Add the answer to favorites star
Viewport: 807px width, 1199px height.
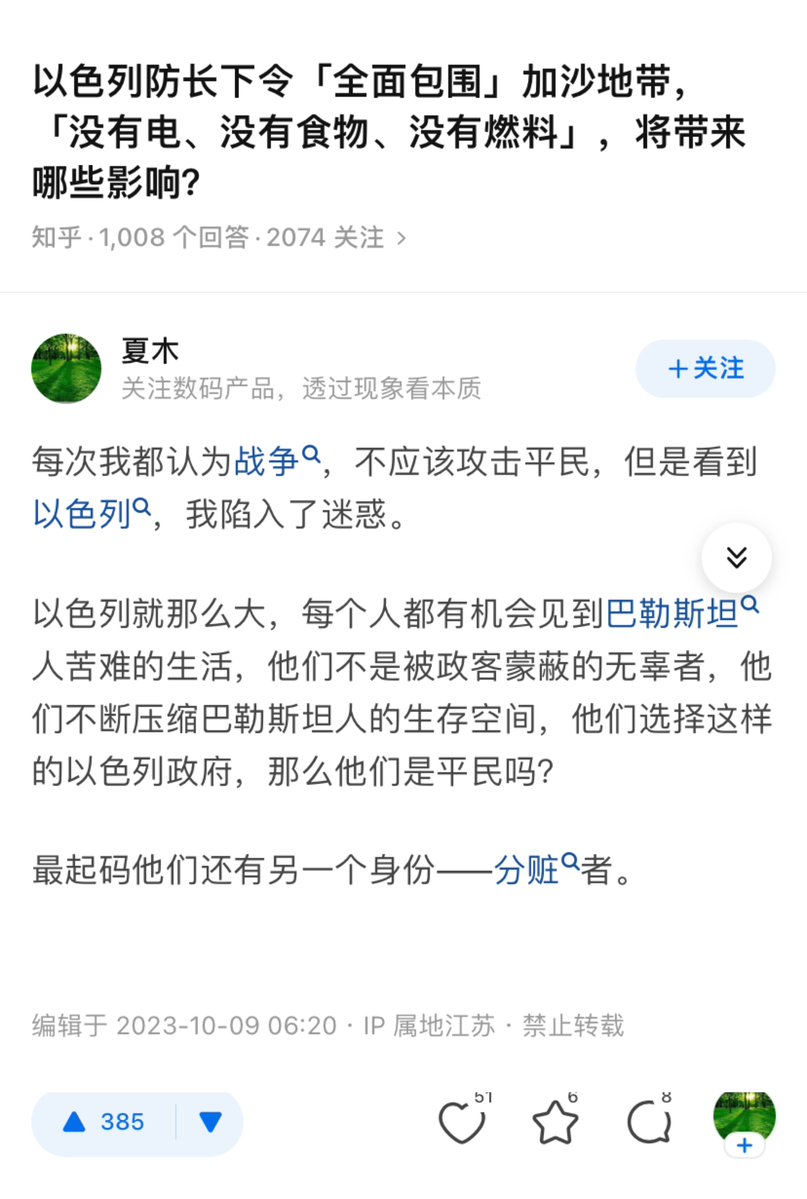pos(555,1122)
